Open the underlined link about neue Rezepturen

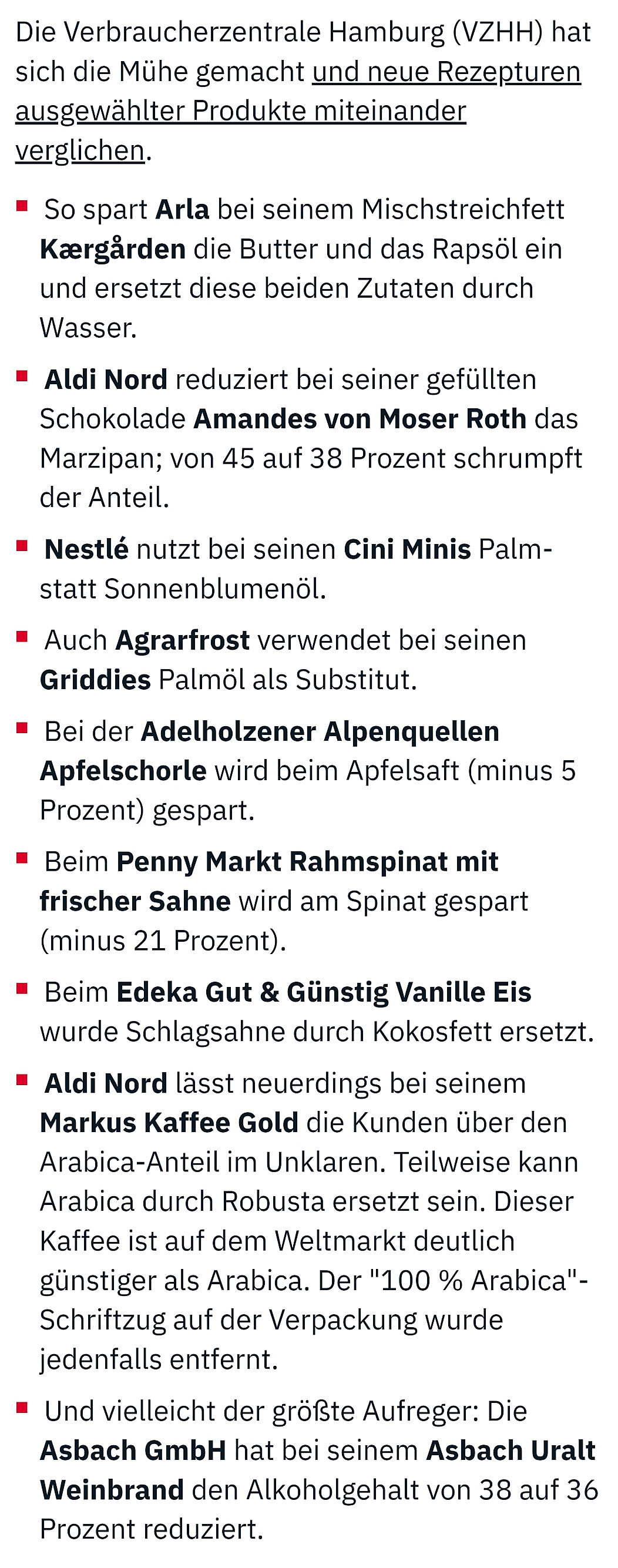click(x=446, y=72)
